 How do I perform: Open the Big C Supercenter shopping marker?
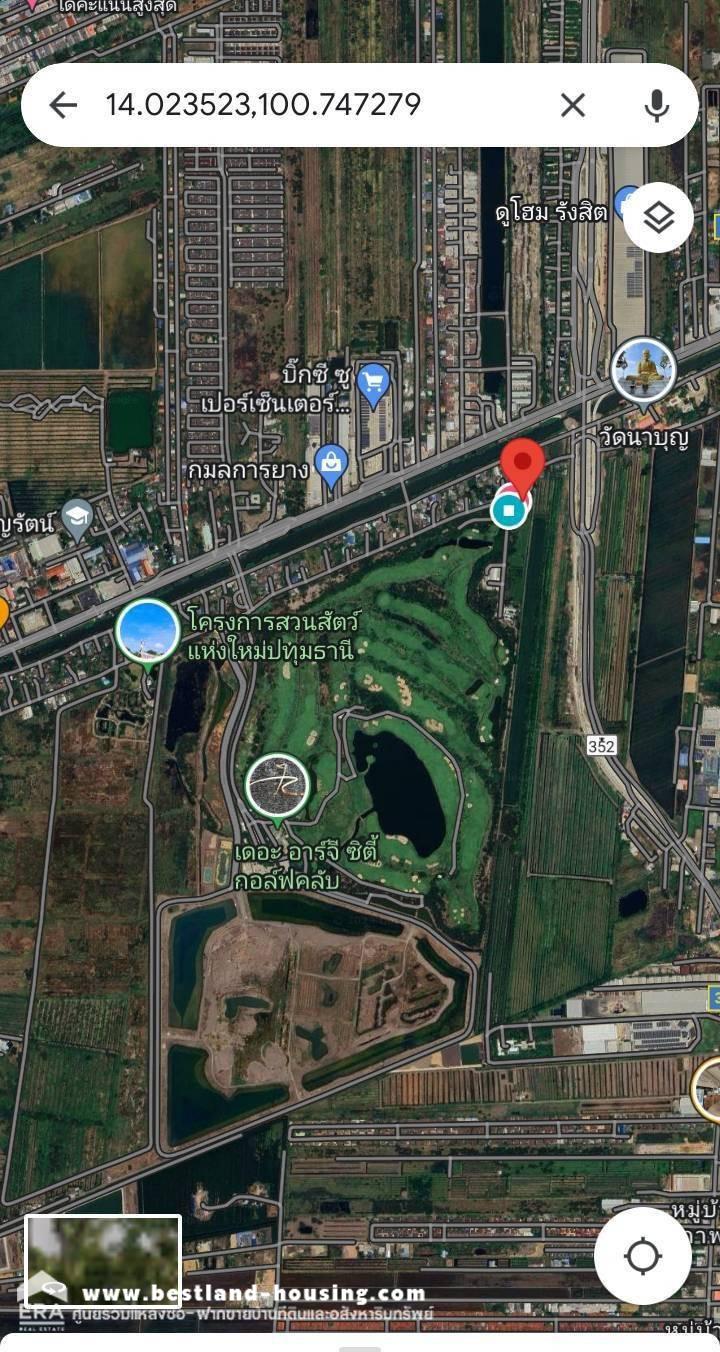(x=373, y=384)
